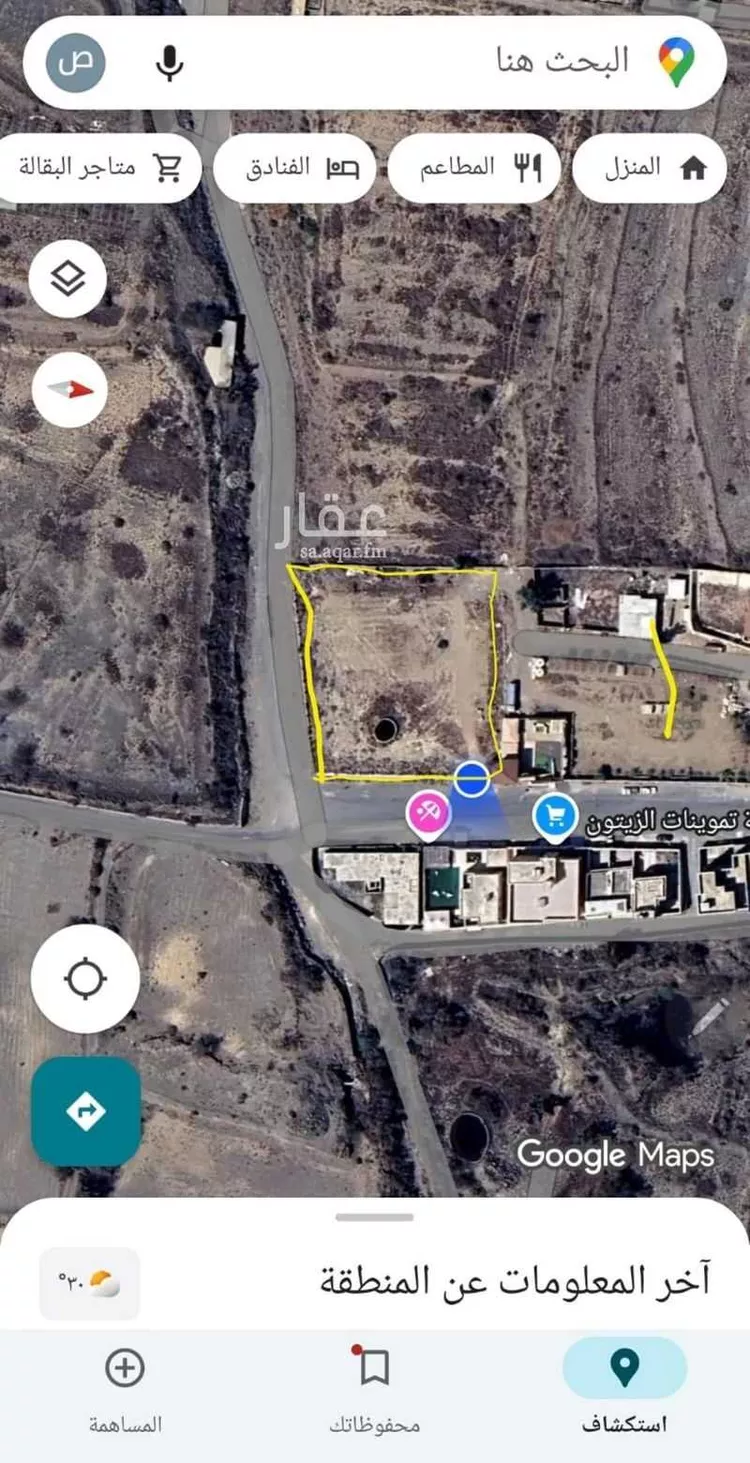This screenshot has width=750, height=1463.
Task: Tap the compass to reset map orientation
Action: click(69, 389)
